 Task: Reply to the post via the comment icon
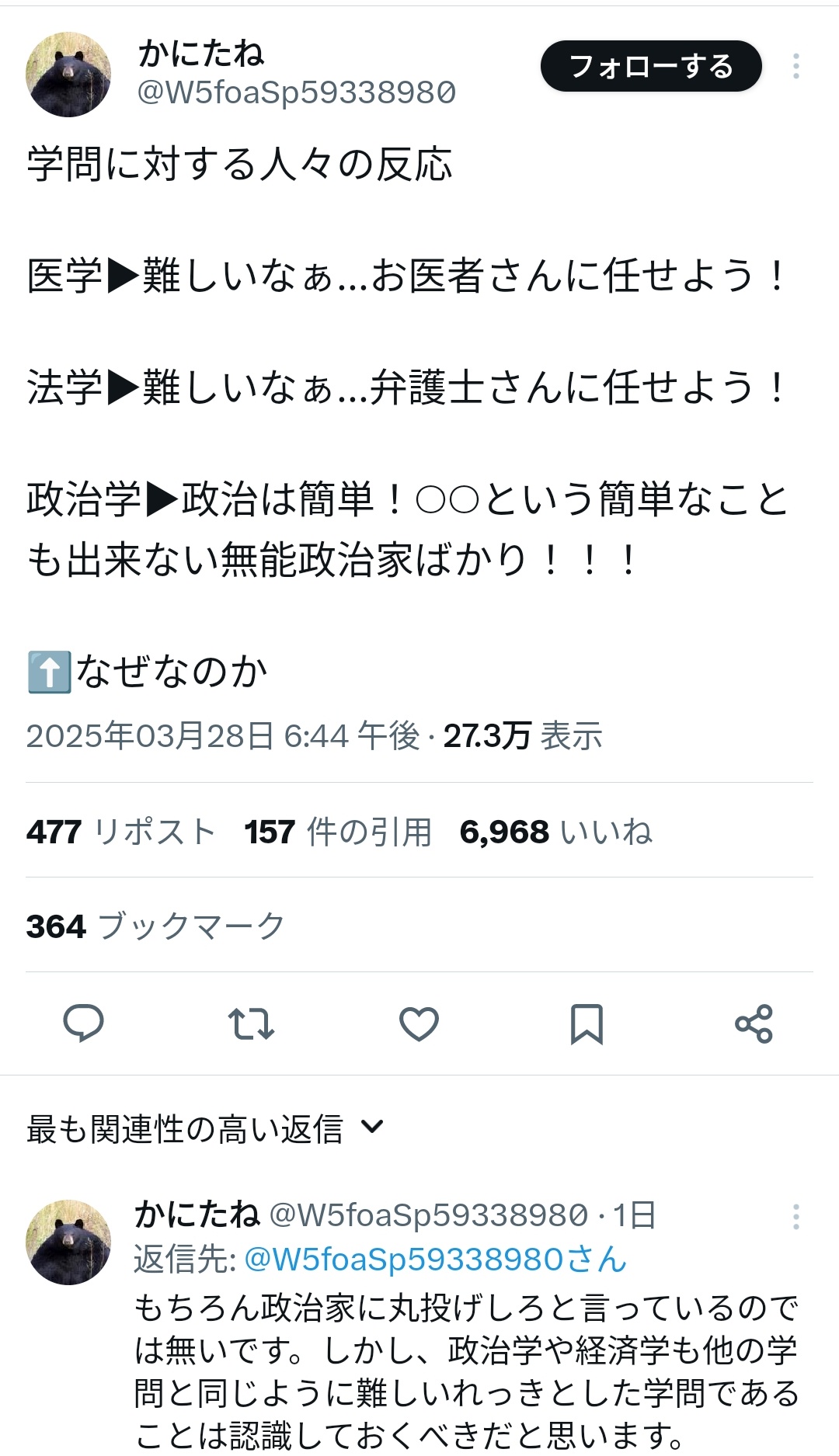83,1023
